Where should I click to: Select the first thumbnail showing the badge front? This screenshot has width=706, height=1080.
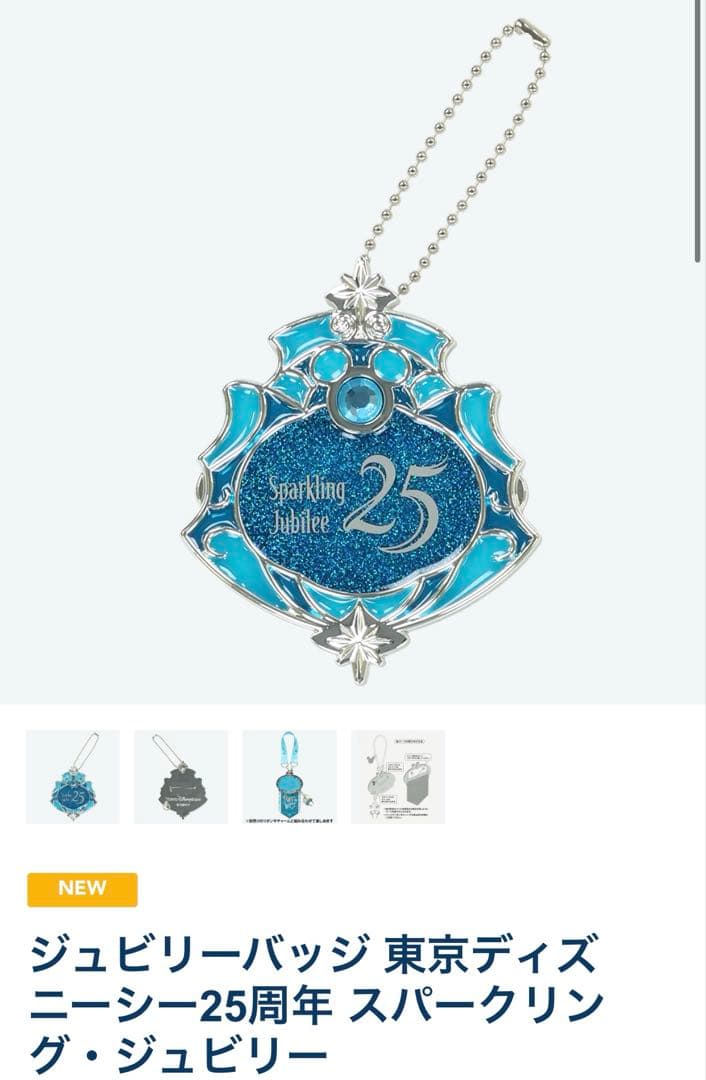[73, 777]
